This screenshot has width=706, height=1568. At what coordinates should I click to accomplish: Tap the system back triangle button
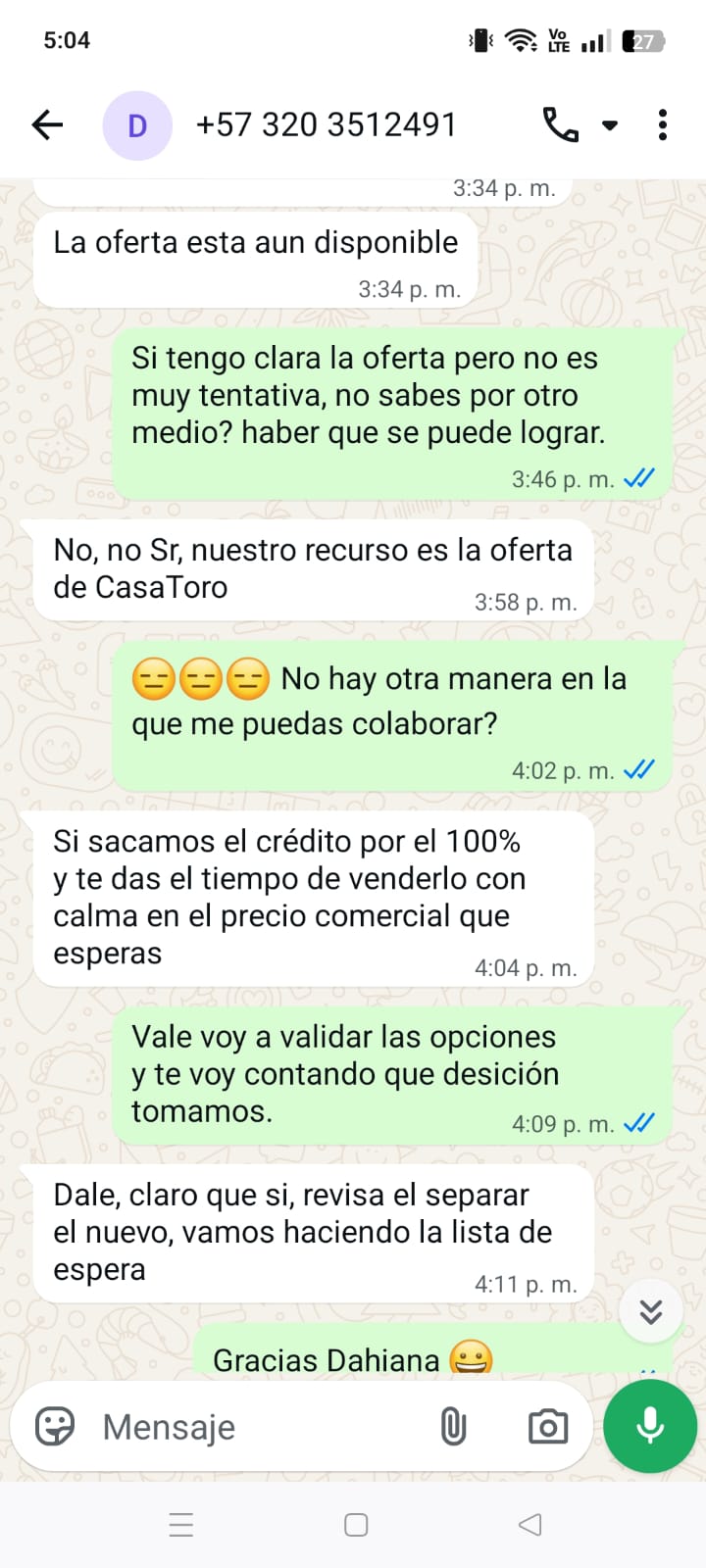530,1525
